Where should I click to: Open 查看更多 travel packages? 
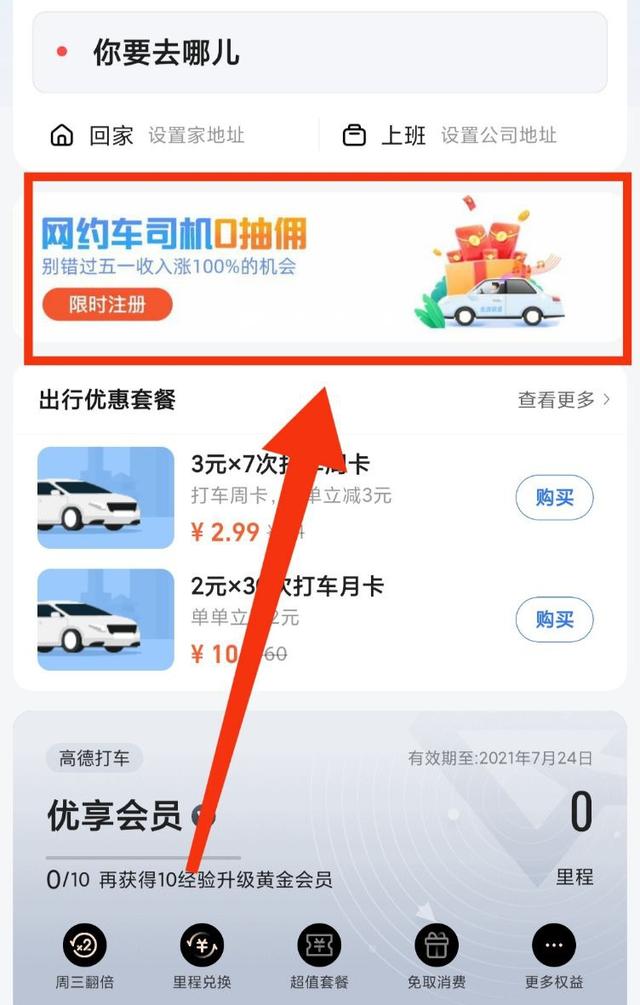click(x=563, y=400)
